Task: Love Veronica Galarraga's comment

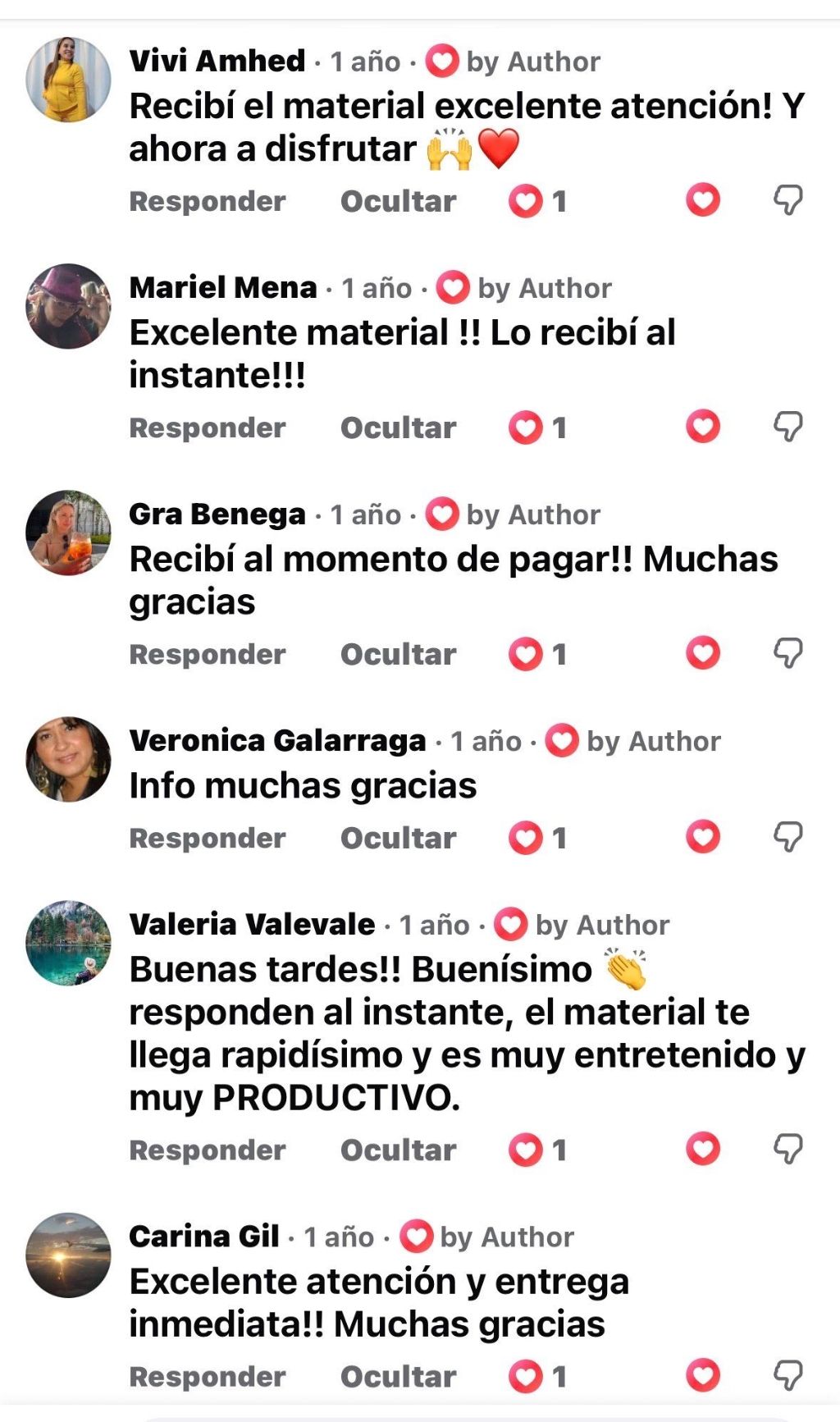Action: 703,837
